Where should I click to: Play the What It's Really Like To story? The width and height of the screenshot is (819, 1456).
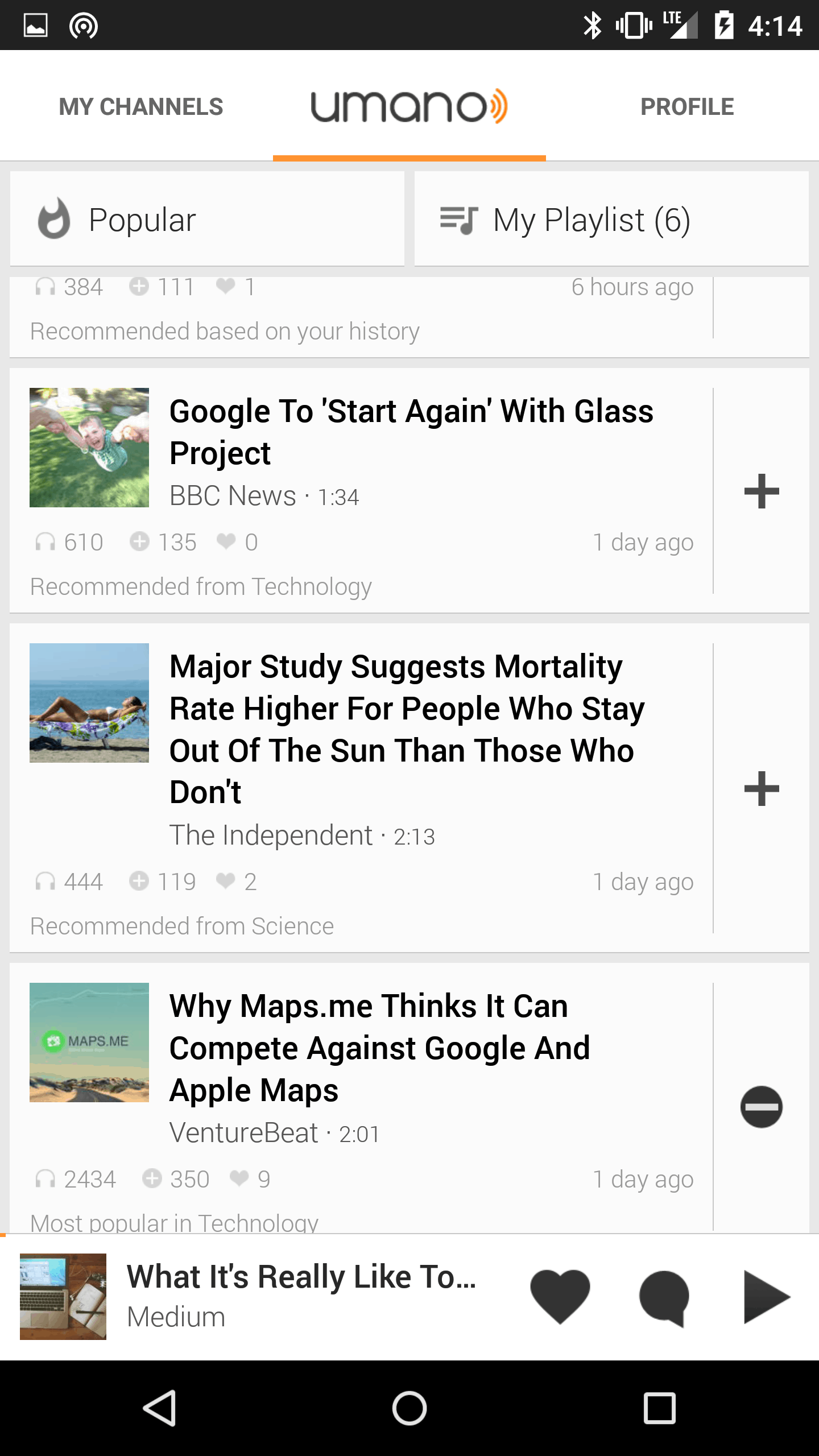[766, 1297]
